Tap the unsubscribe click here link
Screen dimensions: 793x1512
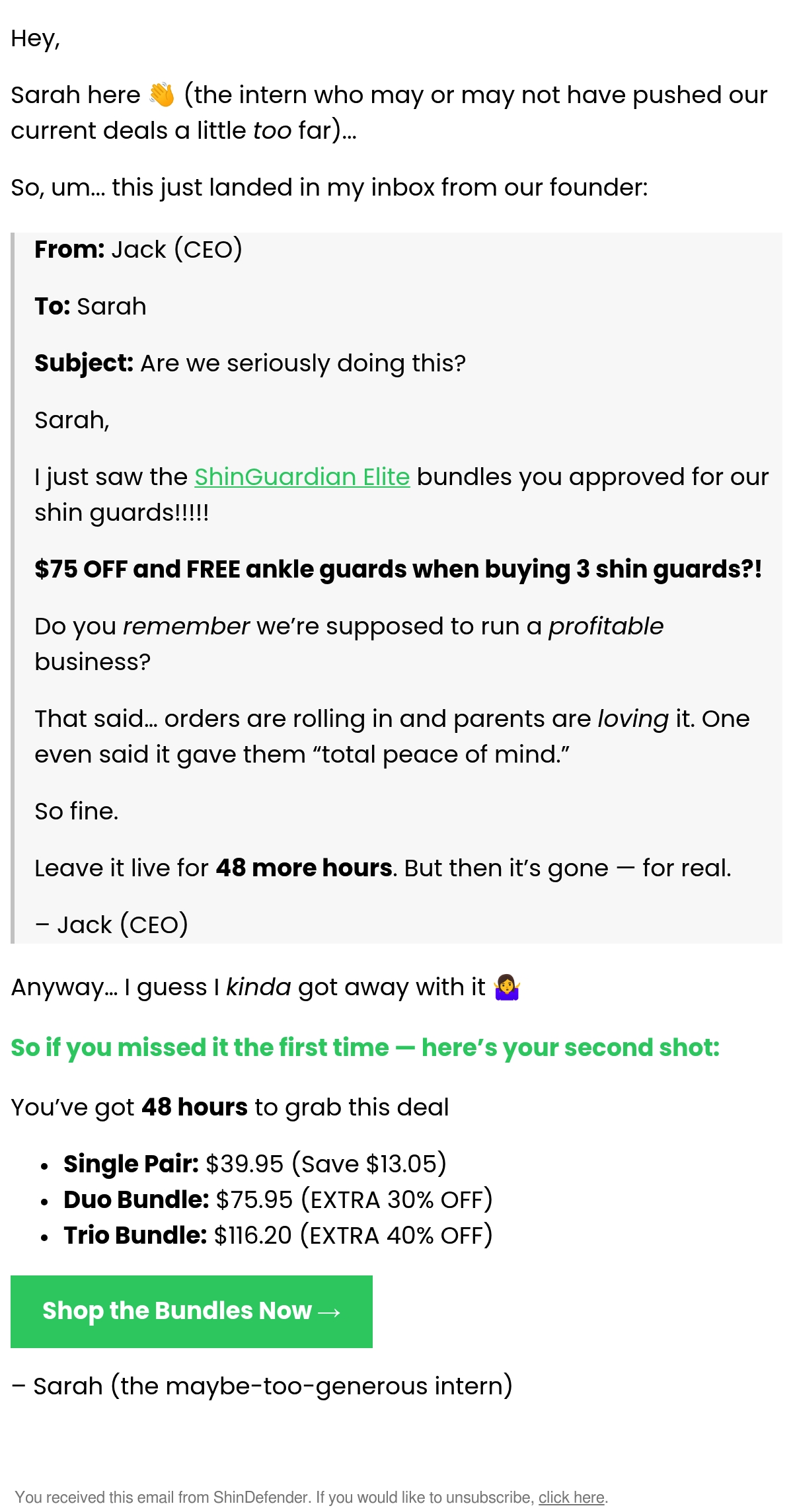pos(572,1497)
